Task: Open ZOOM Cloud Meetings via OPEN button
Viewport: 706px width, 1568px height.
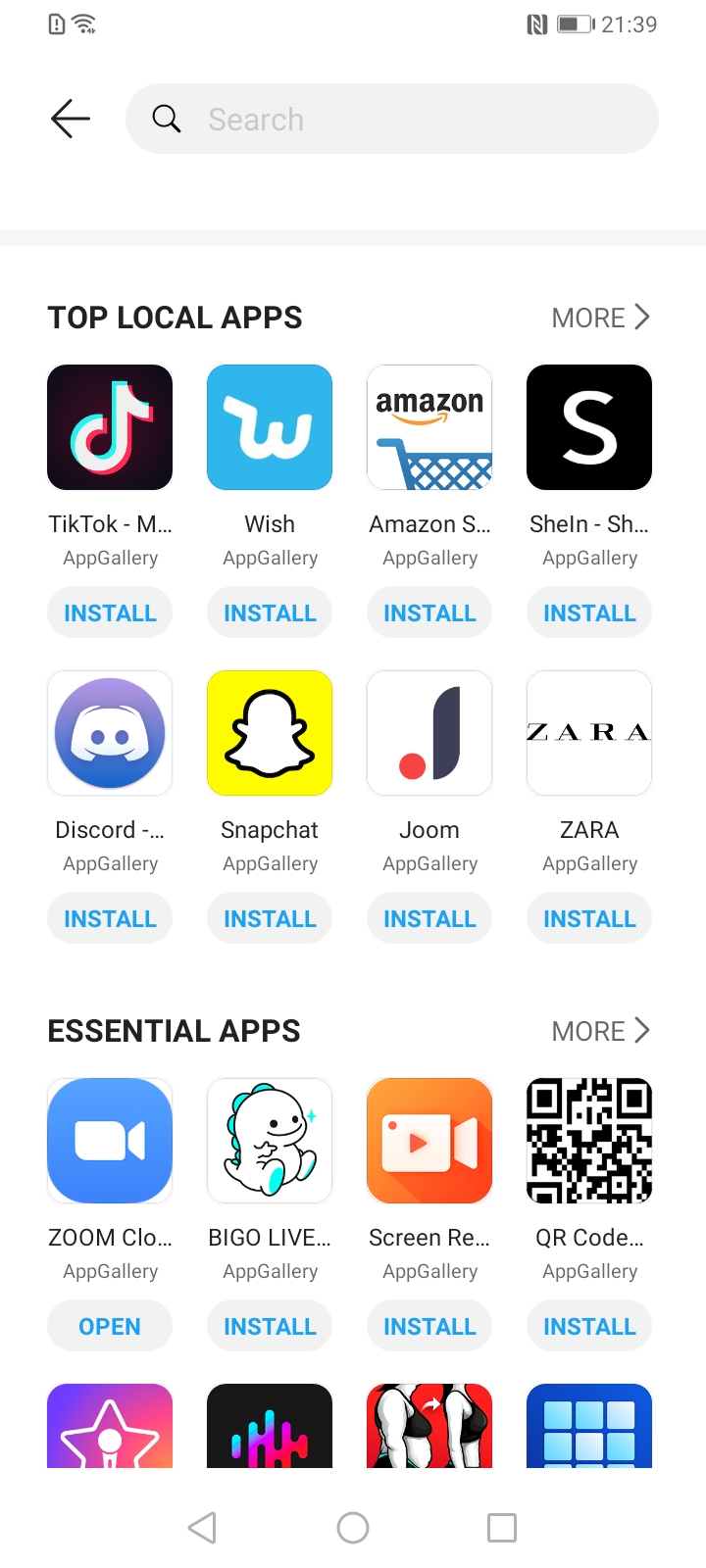Action: 110,1326
